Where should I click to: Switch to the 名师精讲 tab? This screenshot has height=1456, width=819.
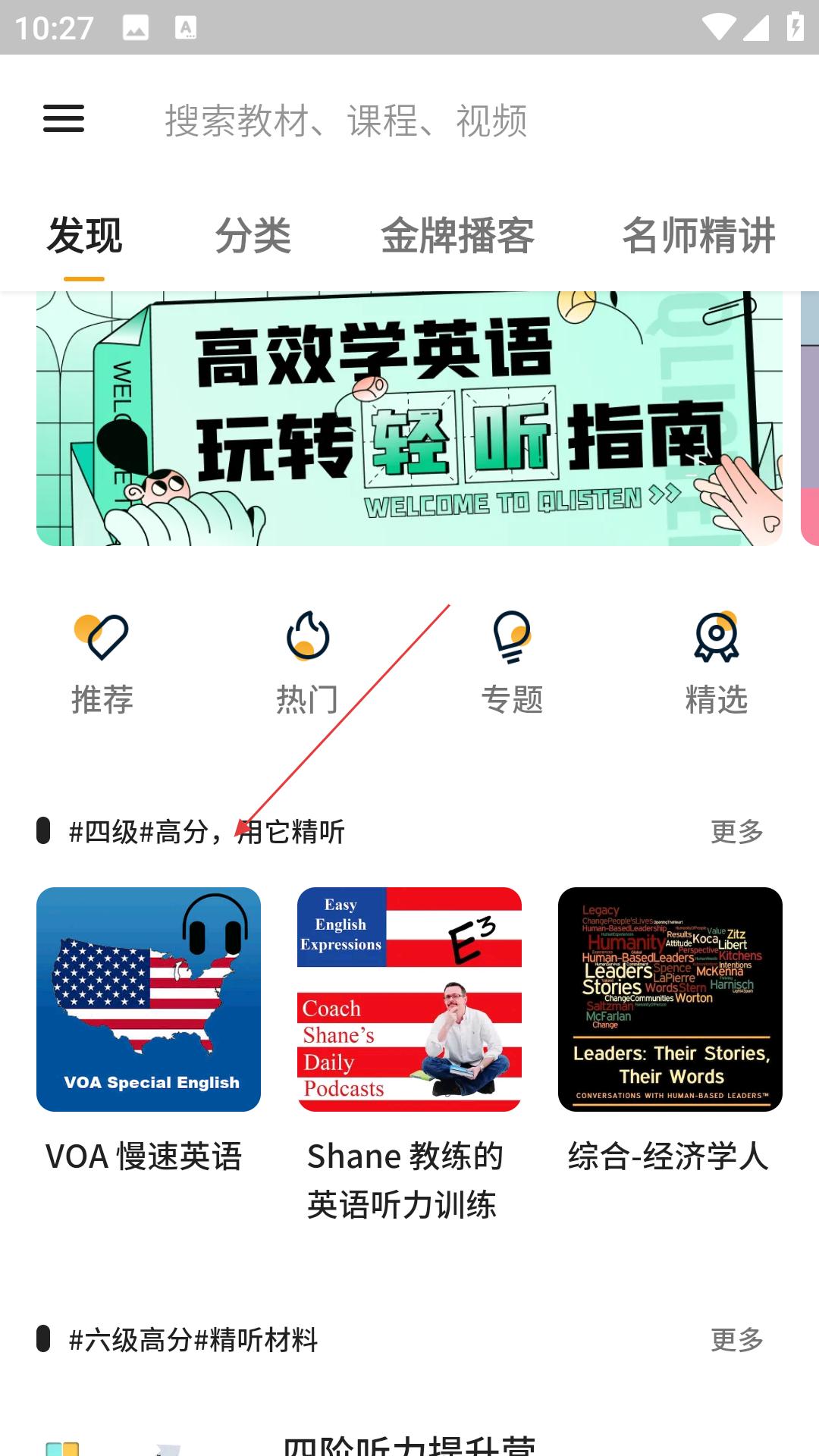(698, 235)
